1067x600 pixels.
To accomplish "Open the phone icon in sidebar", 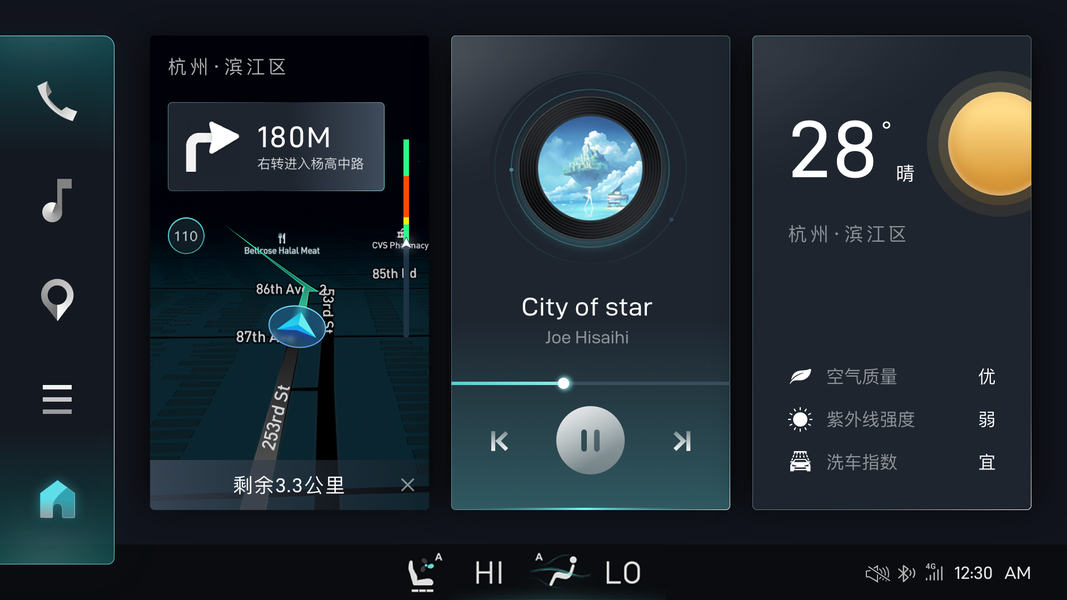I will click(x=57, y=101).
